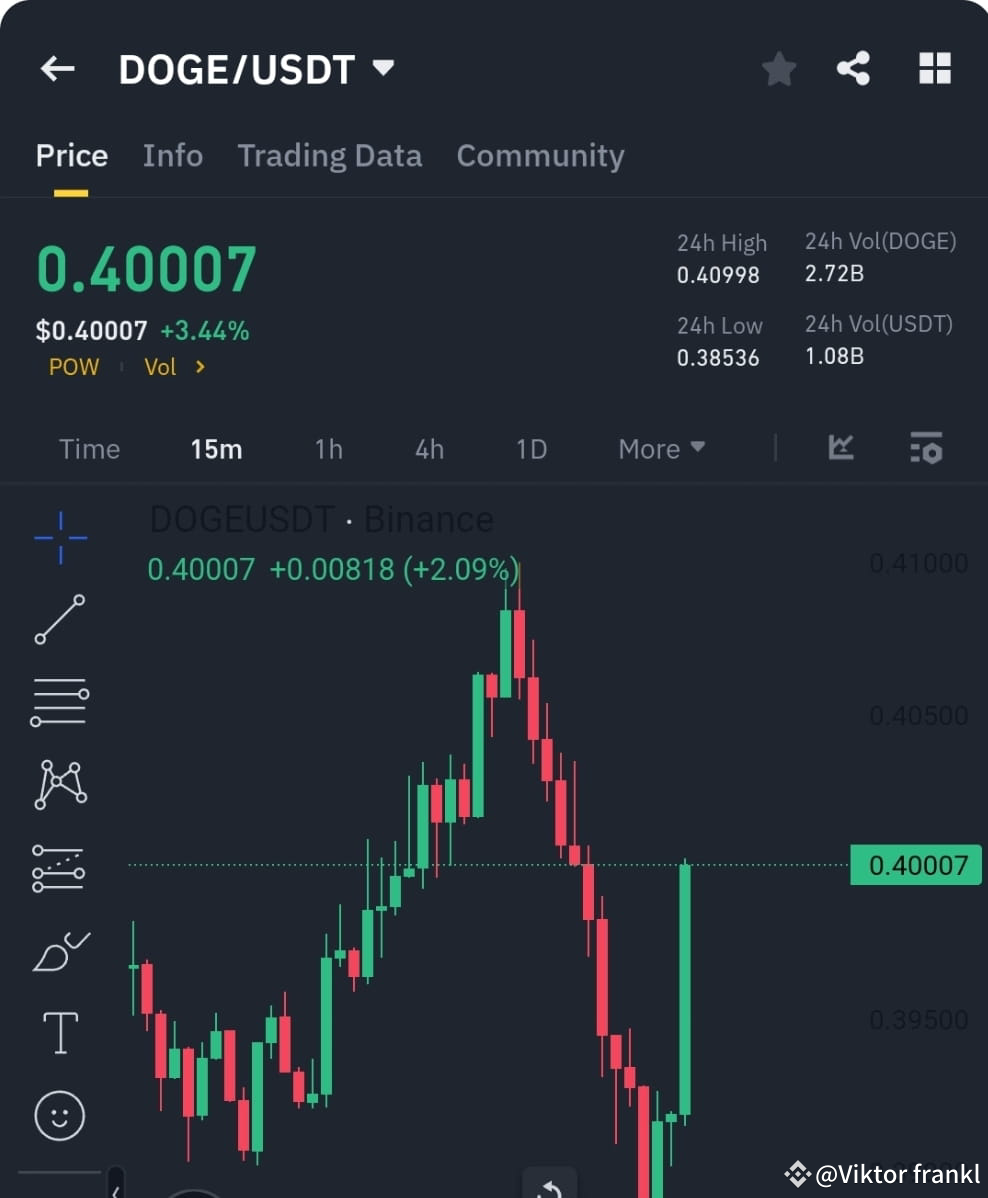Select the Text annotation tool
The height and width of the screenshot is (1198, 988).
click(59, 1033)
